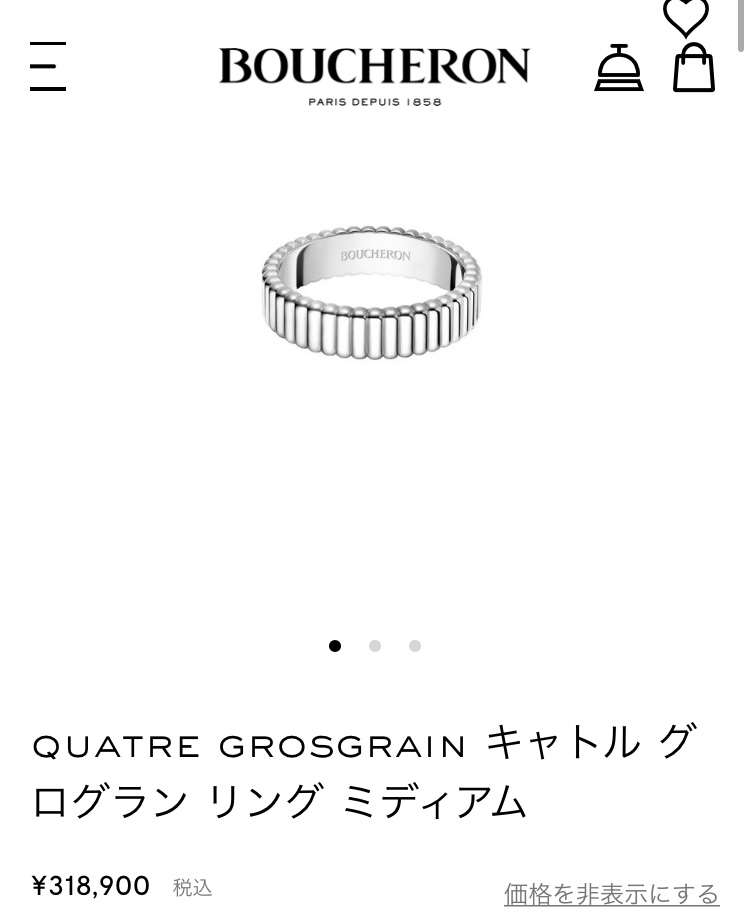
Task: Show second product image dot
Action: click(x=375, y=646)
